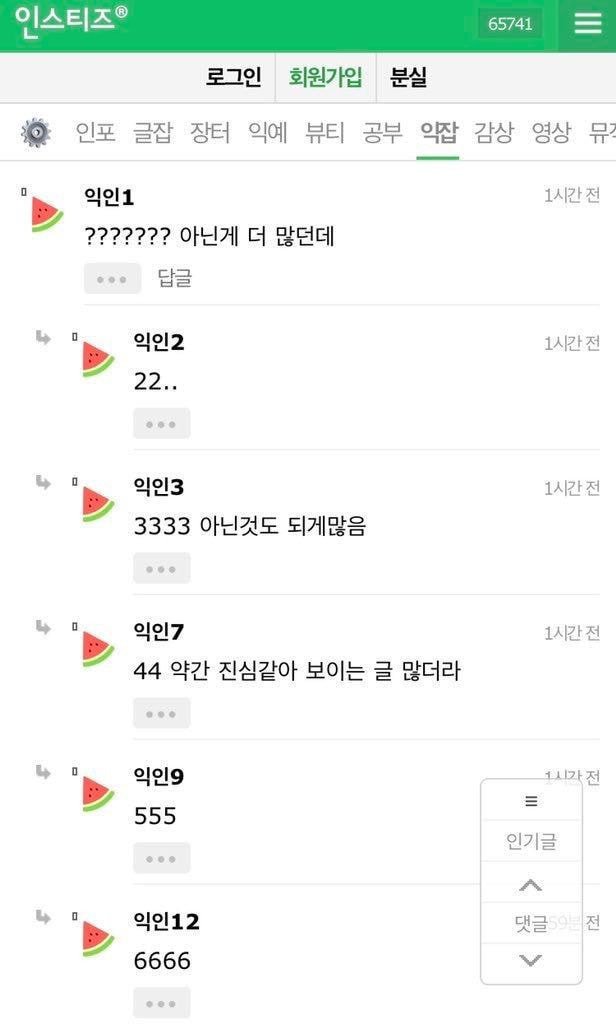Switch to the 공부 tab
The width and height of the screenshot is (616, 1024).
click(x=382, y=132)
